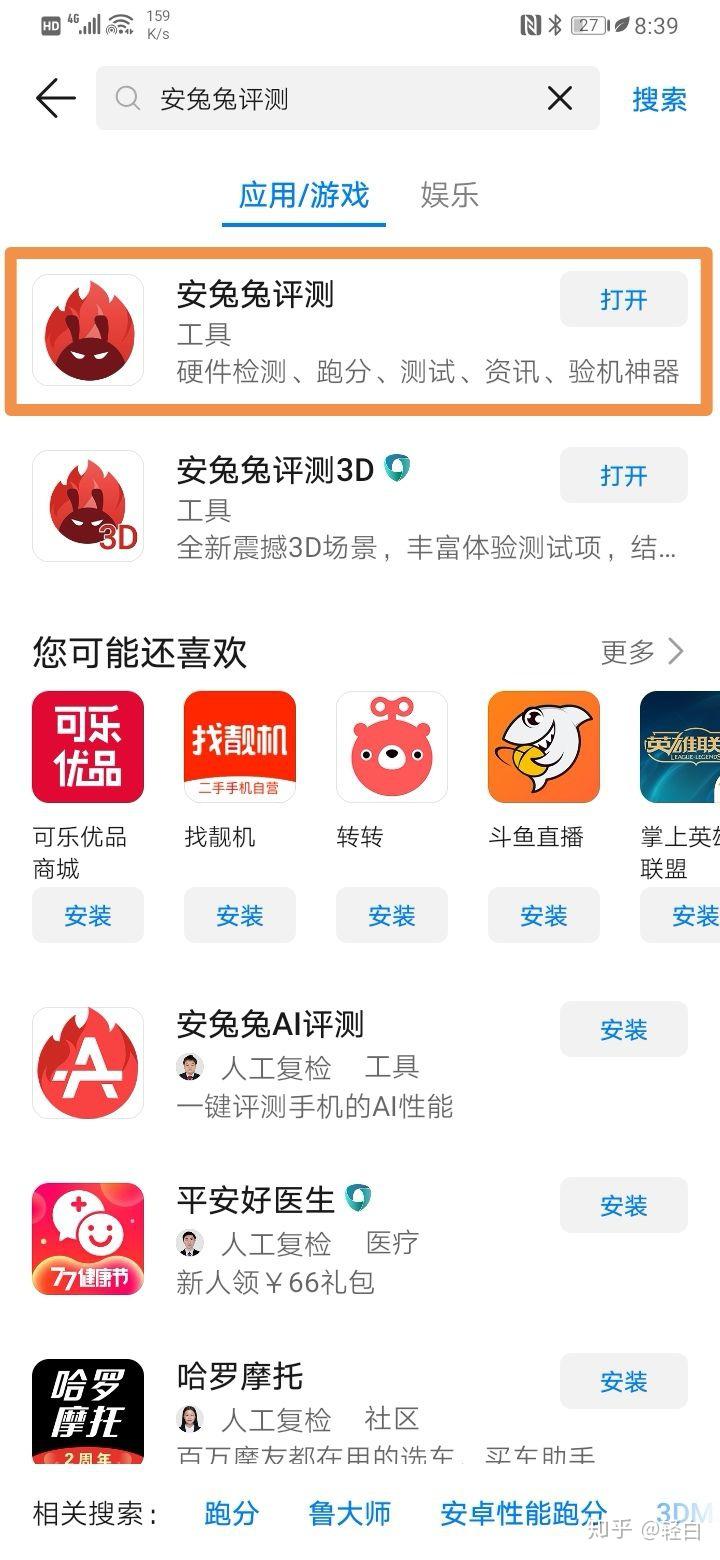Tap the 搜索 button
The width and height of the screenshot is (720, 1560).
[x=660, y=99]
